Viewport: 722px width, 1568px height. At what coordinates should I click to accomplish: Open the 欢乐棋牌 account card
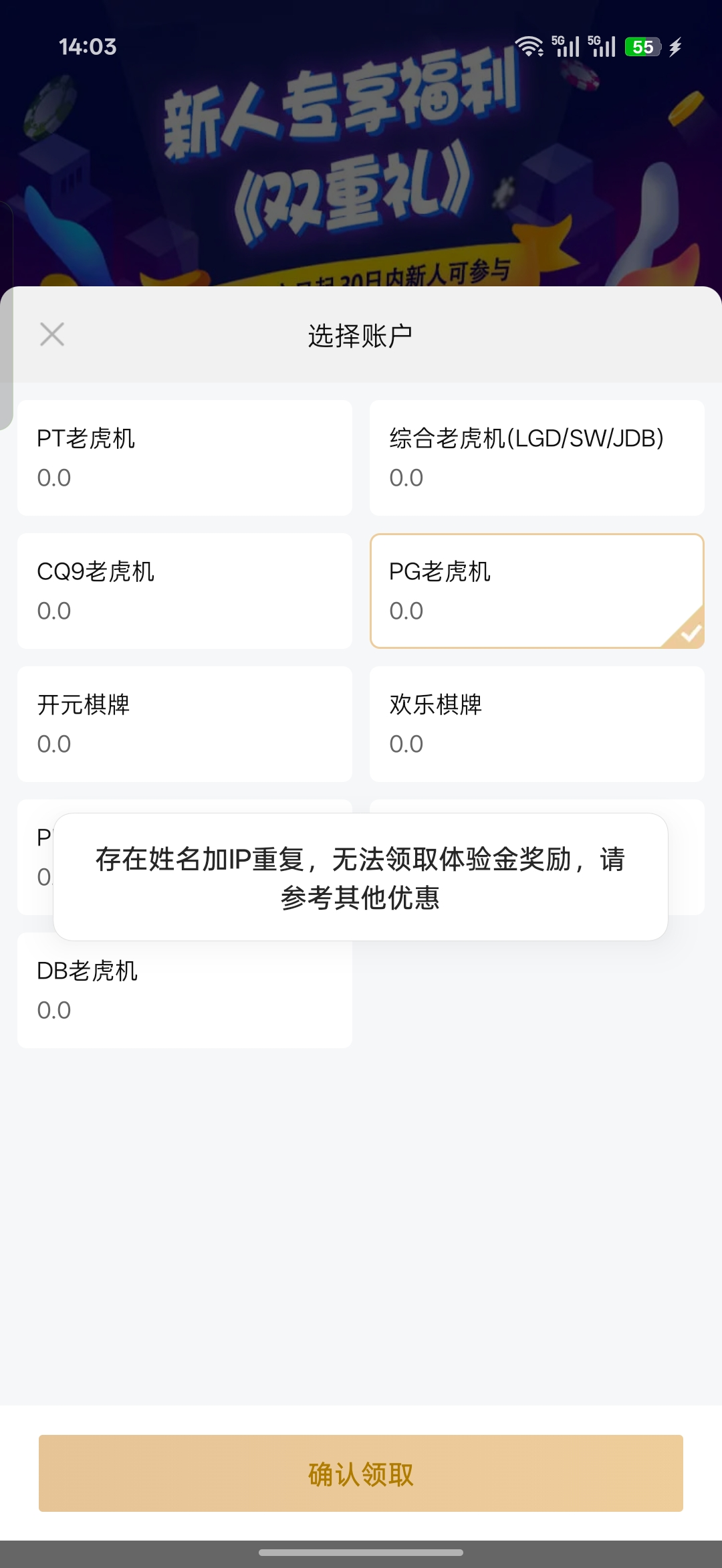coord(537,724)
